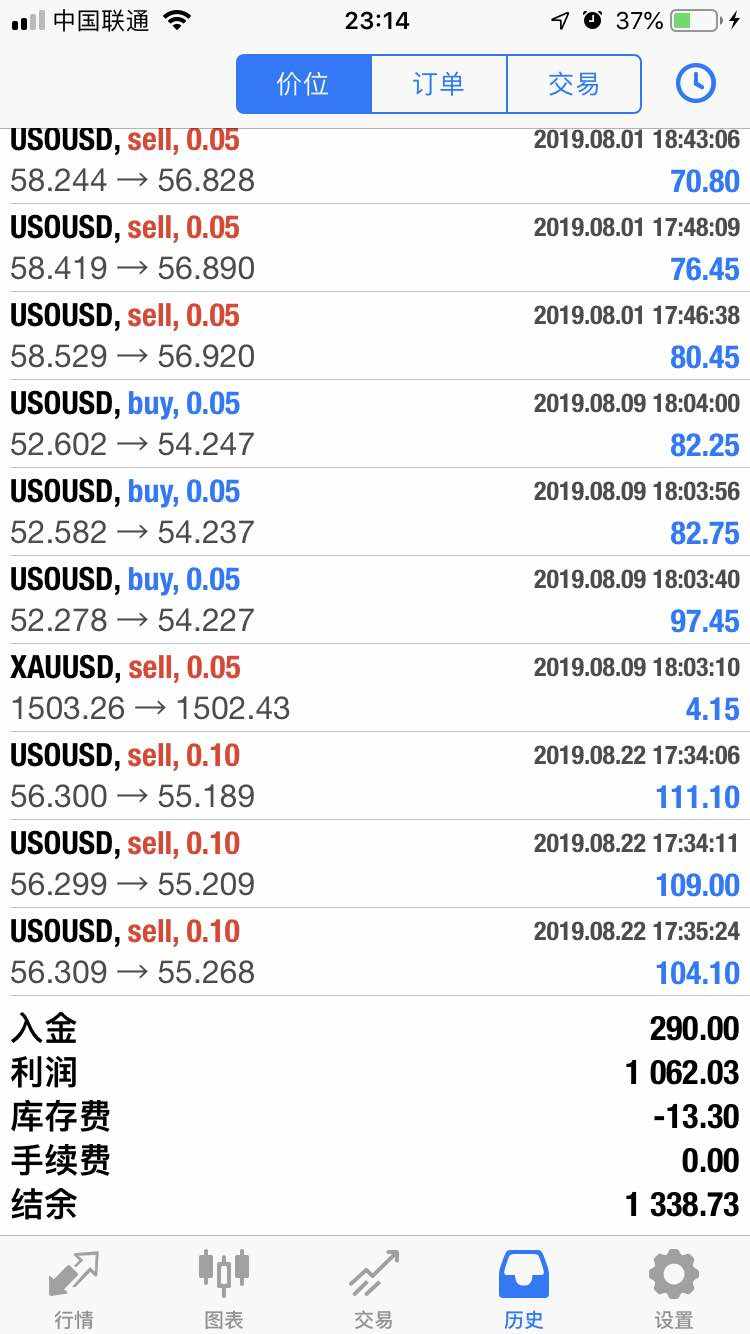Open the USOUSD sell trade with profit 111.10
Image resolution: width=750 pixels, height=1334 pixels.
click(375, 776)
